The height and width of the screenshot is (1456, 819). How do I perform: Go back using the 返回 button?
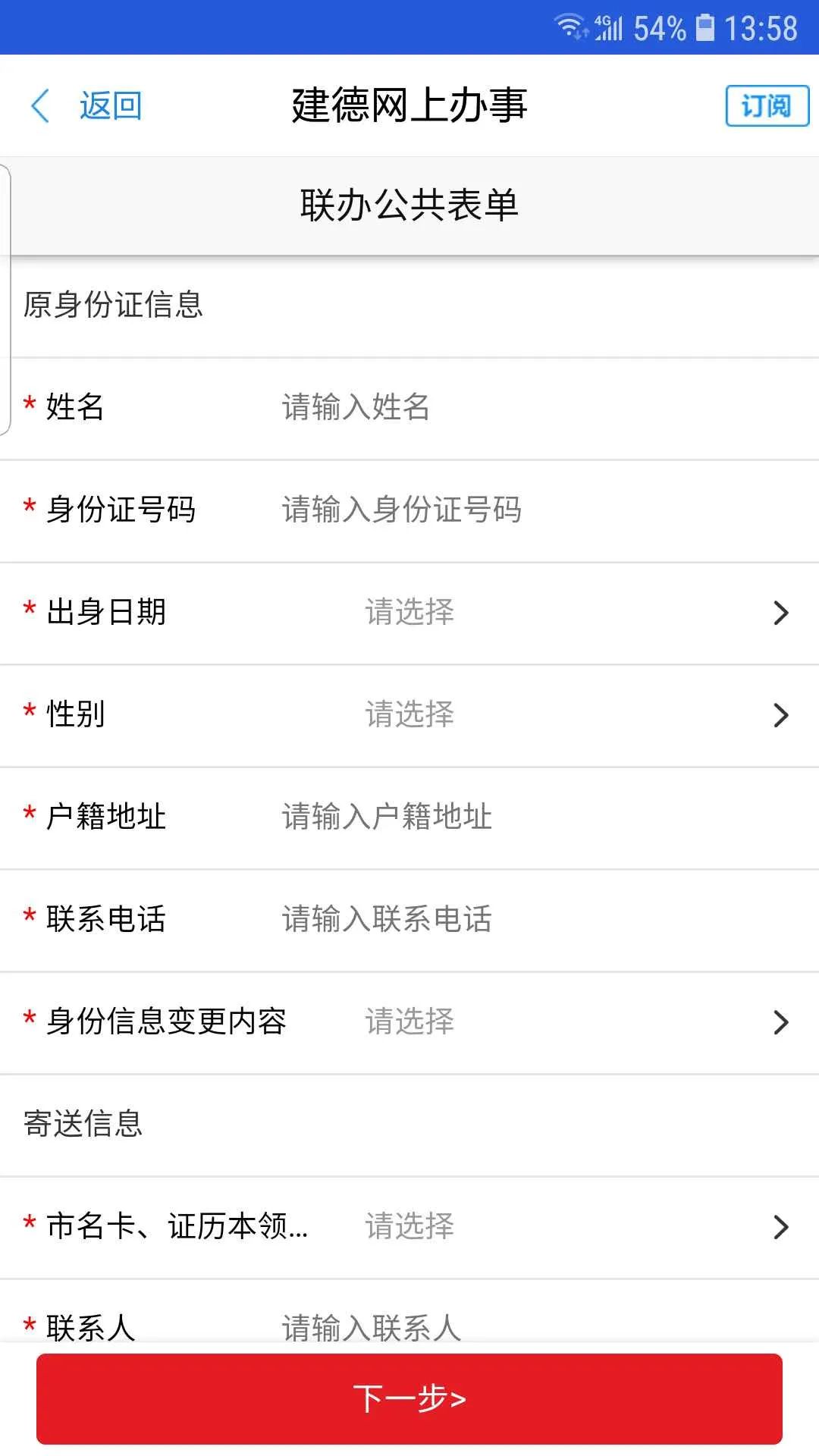click(x=87, y=105)
